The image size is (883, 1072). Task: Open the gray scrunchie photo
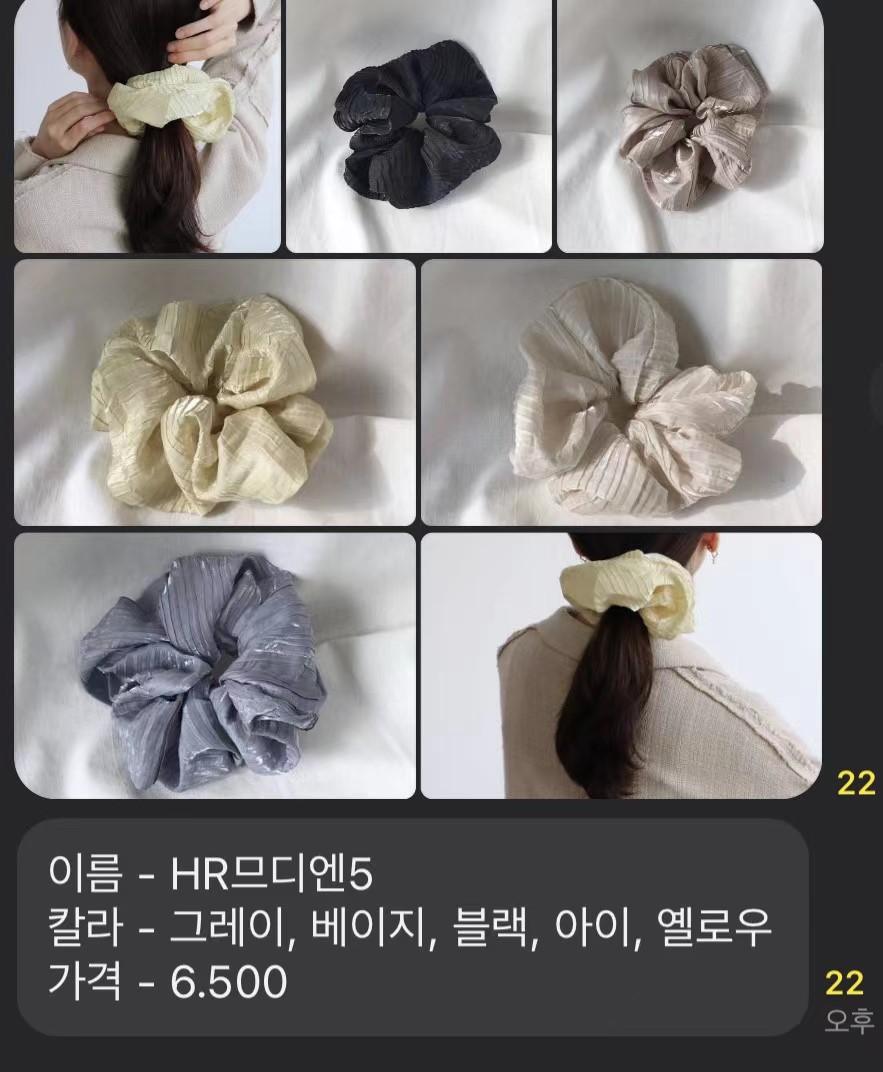point(214,665)
